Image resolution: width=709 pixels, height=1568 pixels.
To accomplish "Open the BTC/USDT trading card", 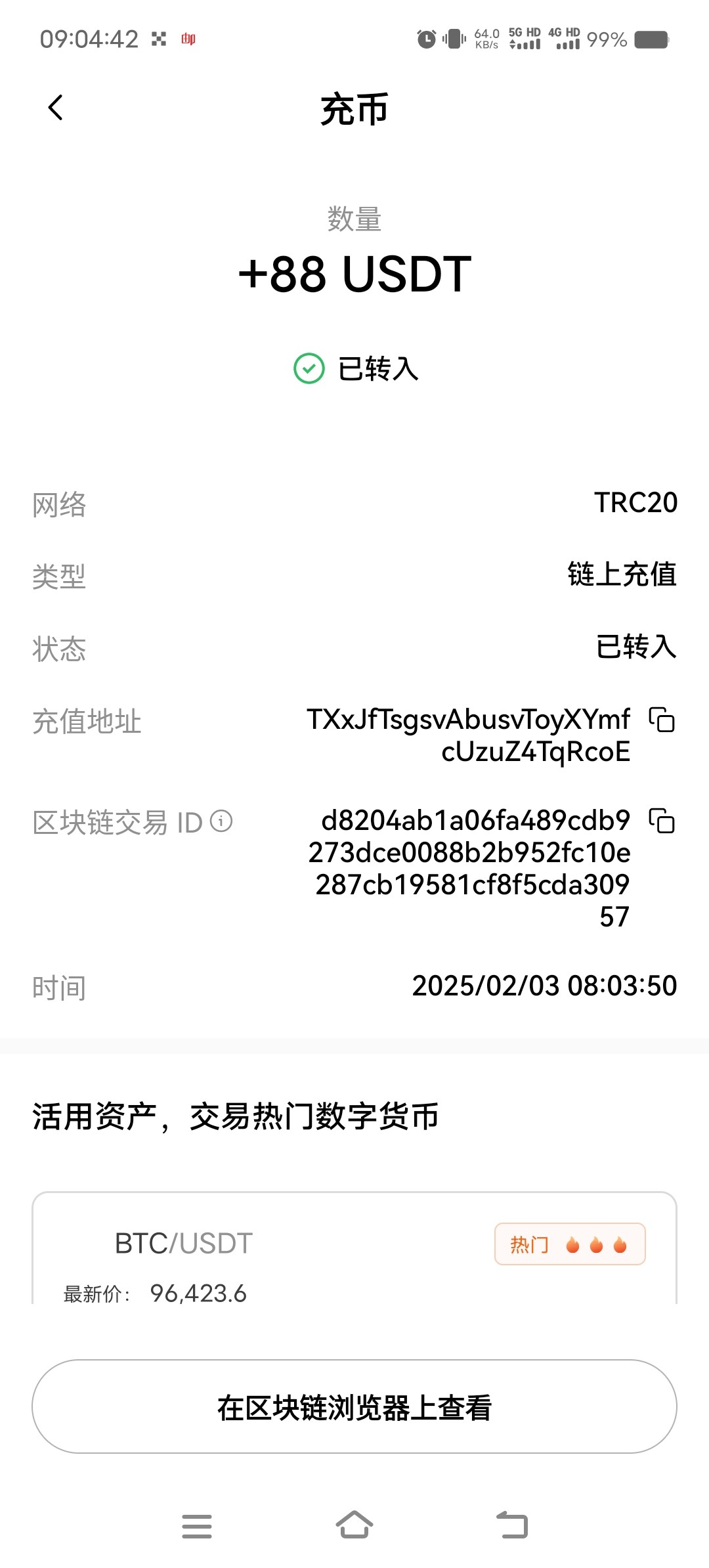I will tap(354, 1248).
